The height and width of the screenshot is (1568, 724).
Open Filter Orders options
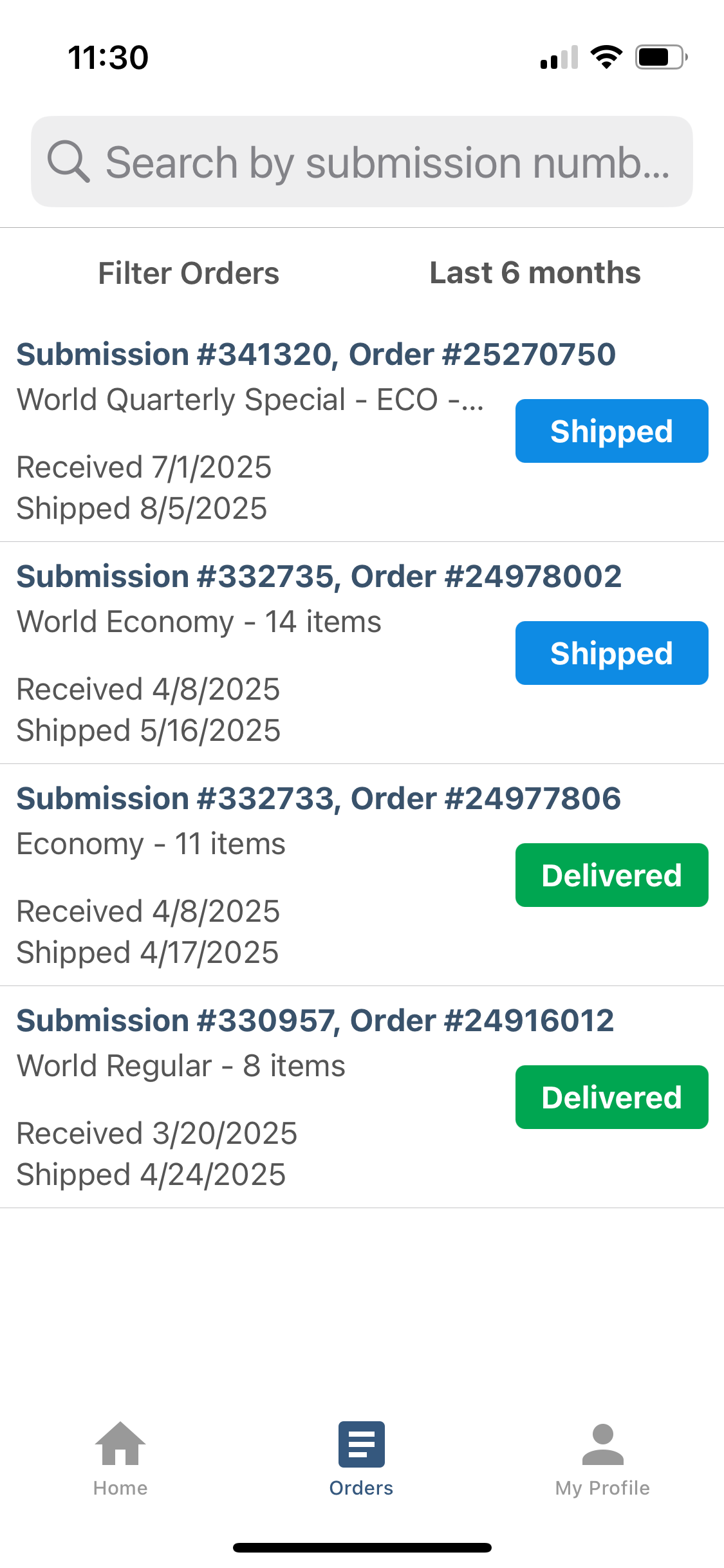tap(189, 273)
